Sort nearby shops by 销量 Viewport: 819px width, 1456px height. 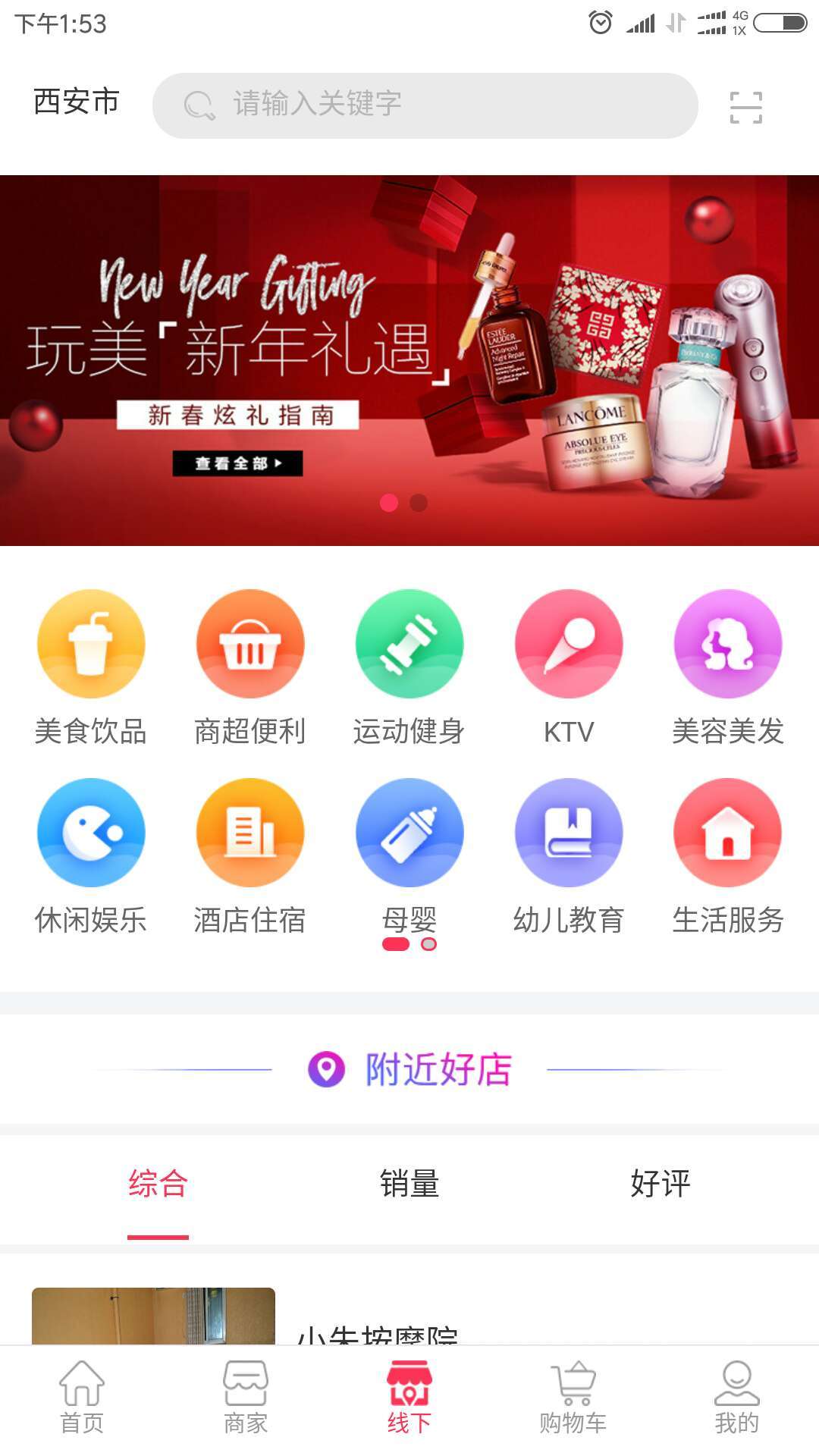pos(409,1184)
